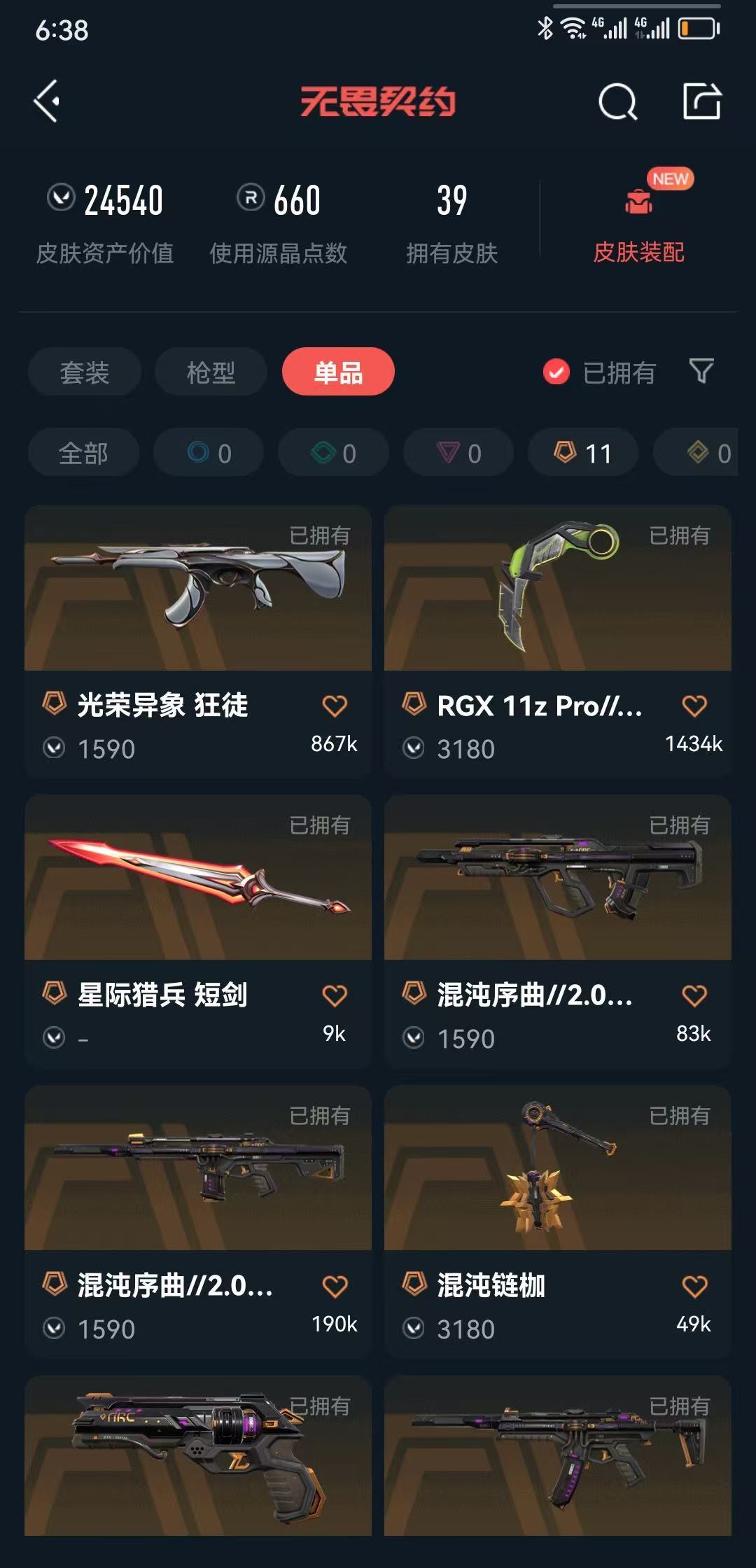
Task: Select the 全部 rarity chip
Action: pyautogui.click(x=83, y=453)
